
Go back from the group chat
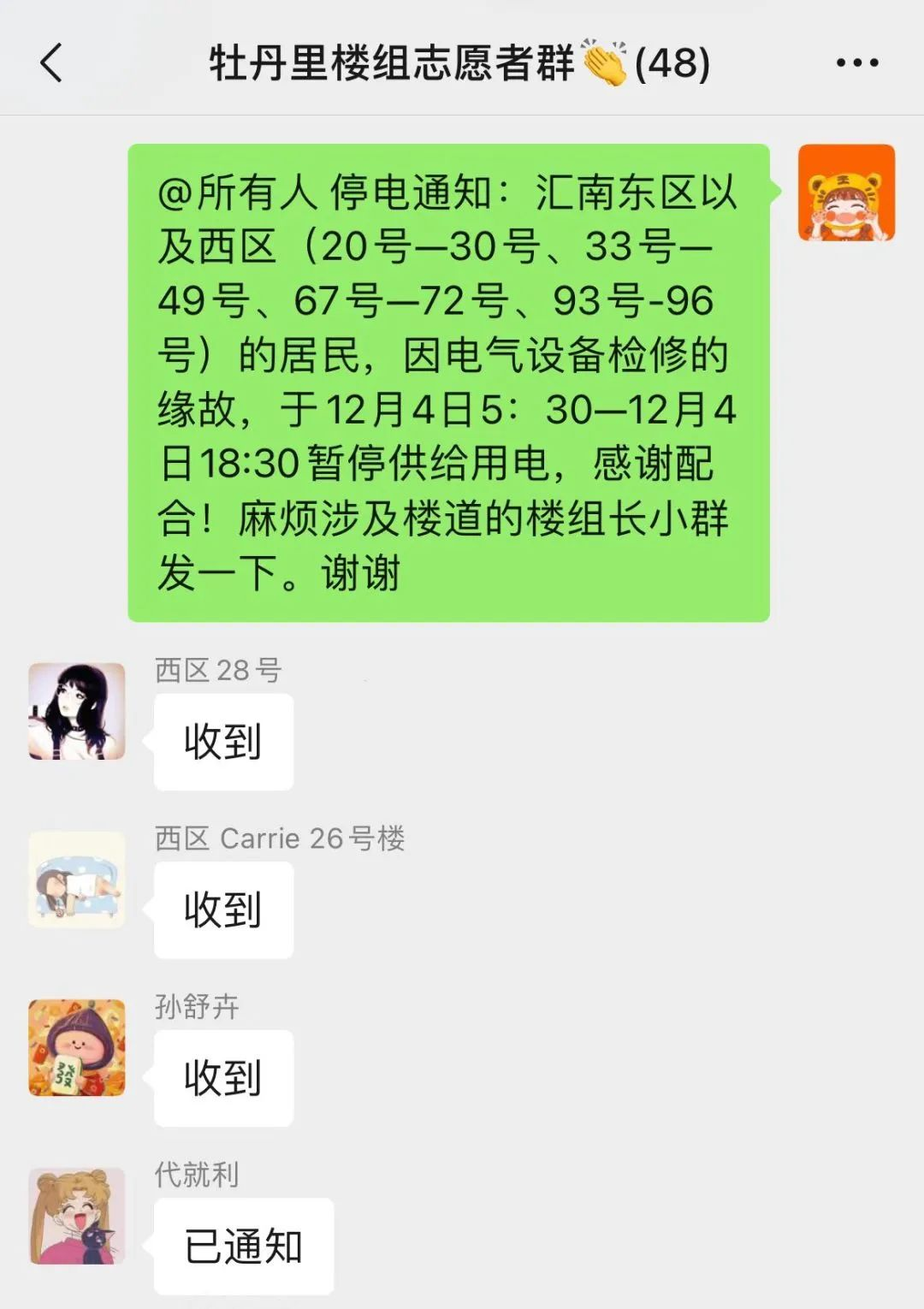(51, 63)
